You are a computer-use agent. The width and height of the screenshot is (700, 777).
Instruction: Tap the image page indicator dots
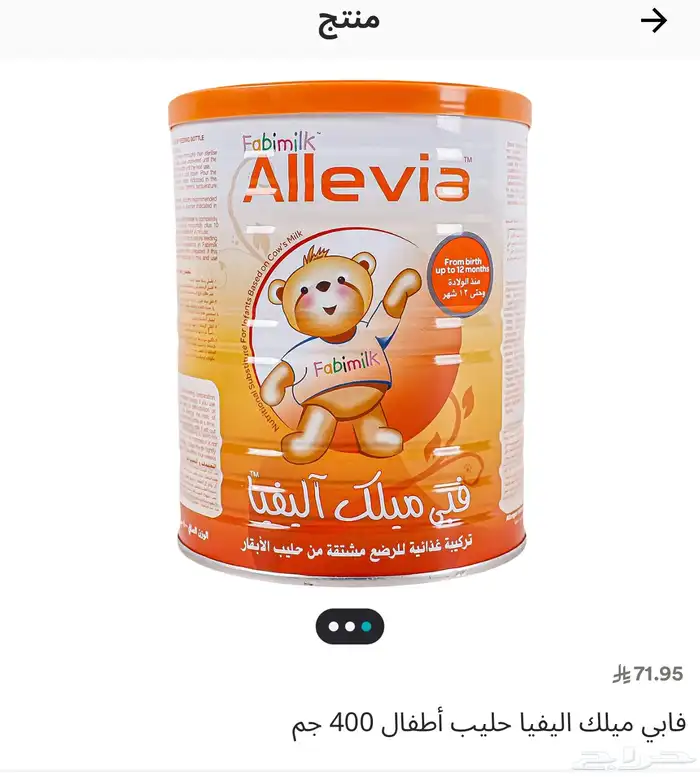[x=350, y=627]
